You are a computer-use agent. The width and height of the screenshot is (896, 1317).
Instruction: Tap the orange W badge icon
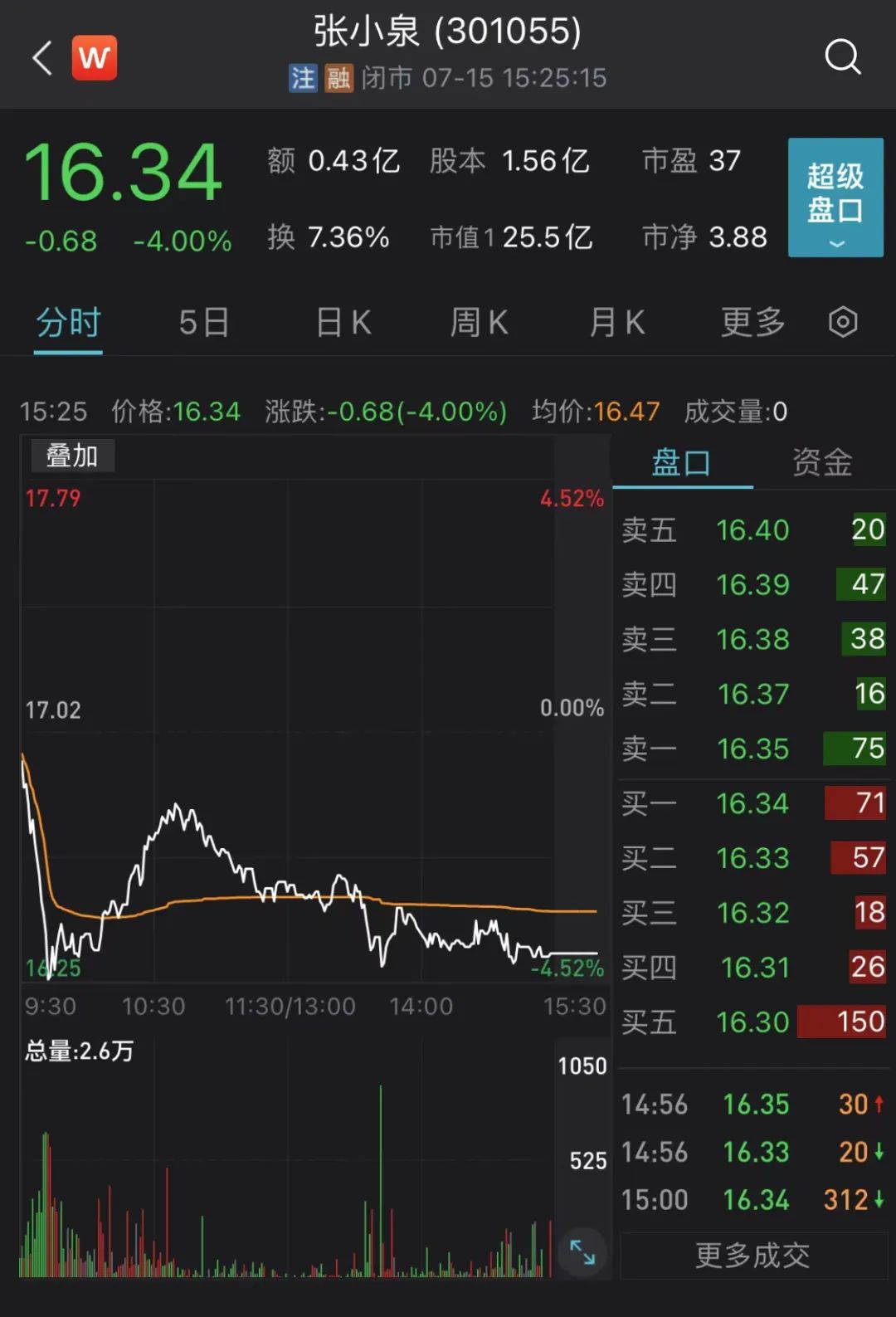coord(95,58)
